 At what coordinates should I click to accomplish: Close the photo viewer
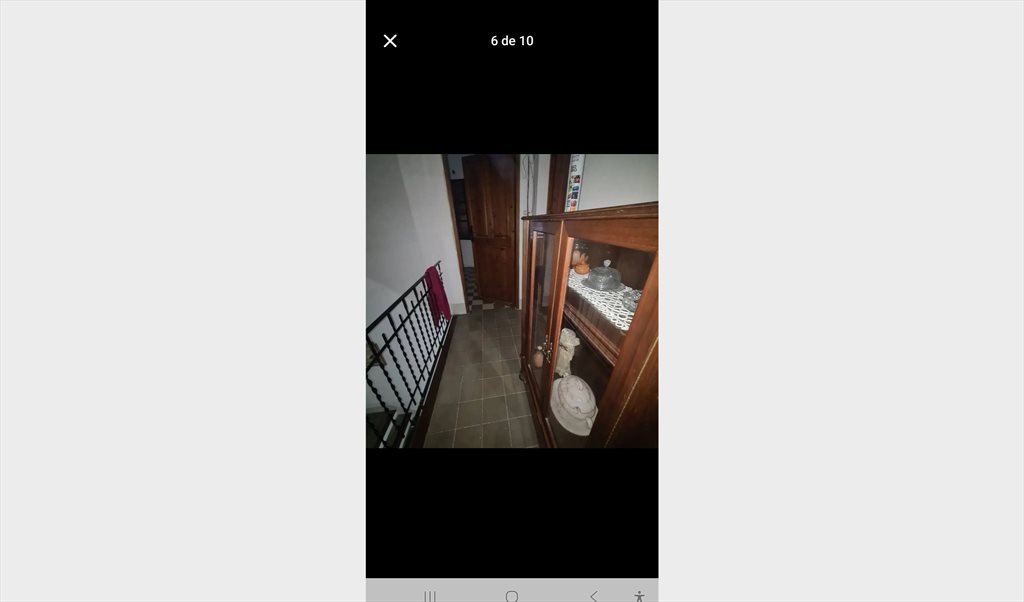pos(390,41)
